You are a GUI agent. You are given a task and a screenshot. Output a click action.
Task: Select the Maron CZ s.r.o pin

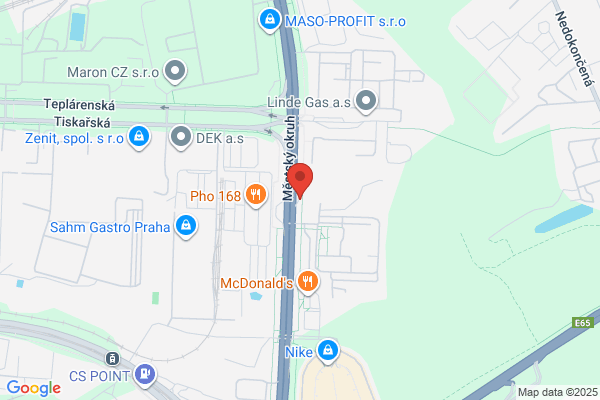coord(175,72)
